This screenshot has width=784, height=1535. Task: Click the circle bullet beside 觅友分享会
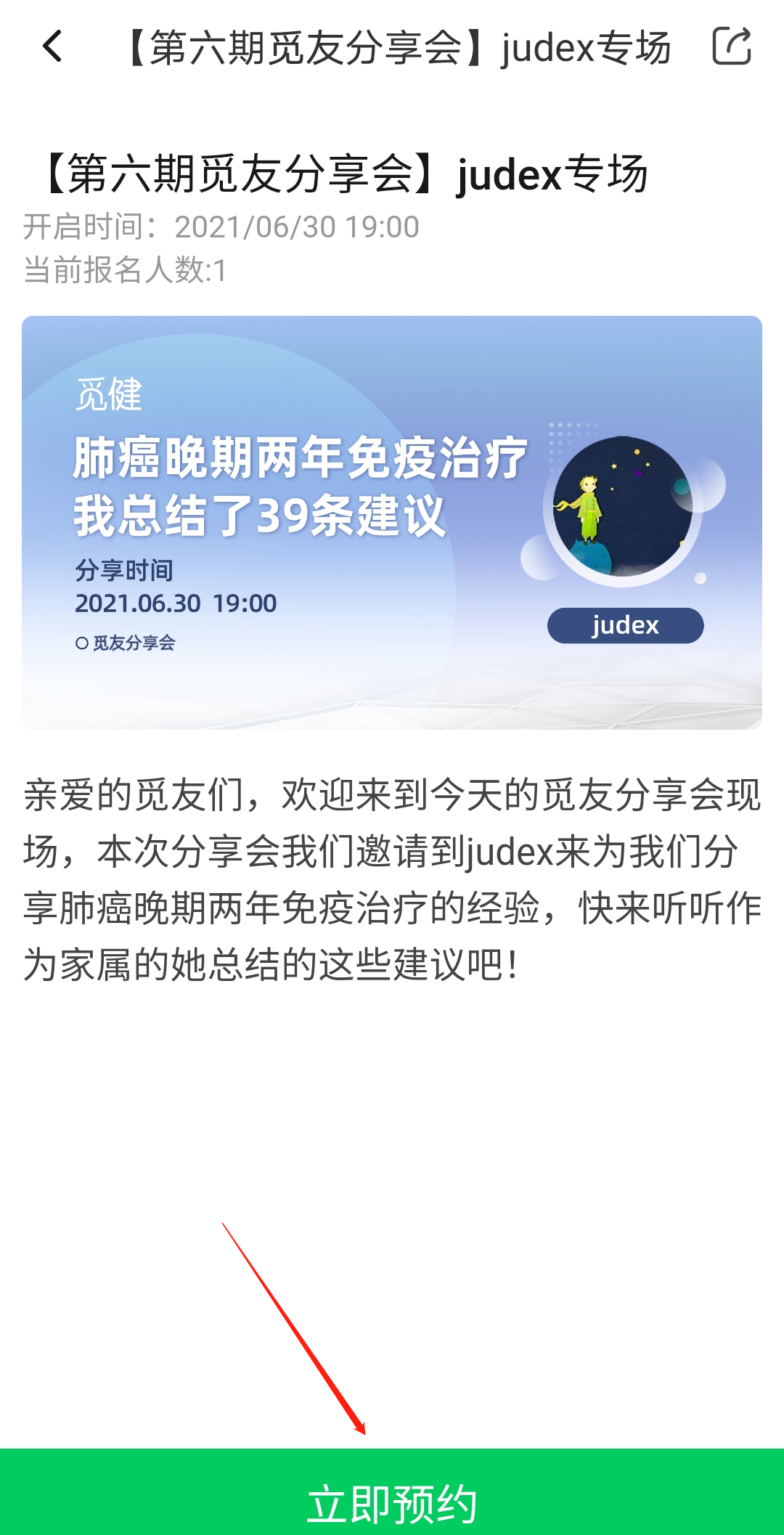(x=81, y=642)
